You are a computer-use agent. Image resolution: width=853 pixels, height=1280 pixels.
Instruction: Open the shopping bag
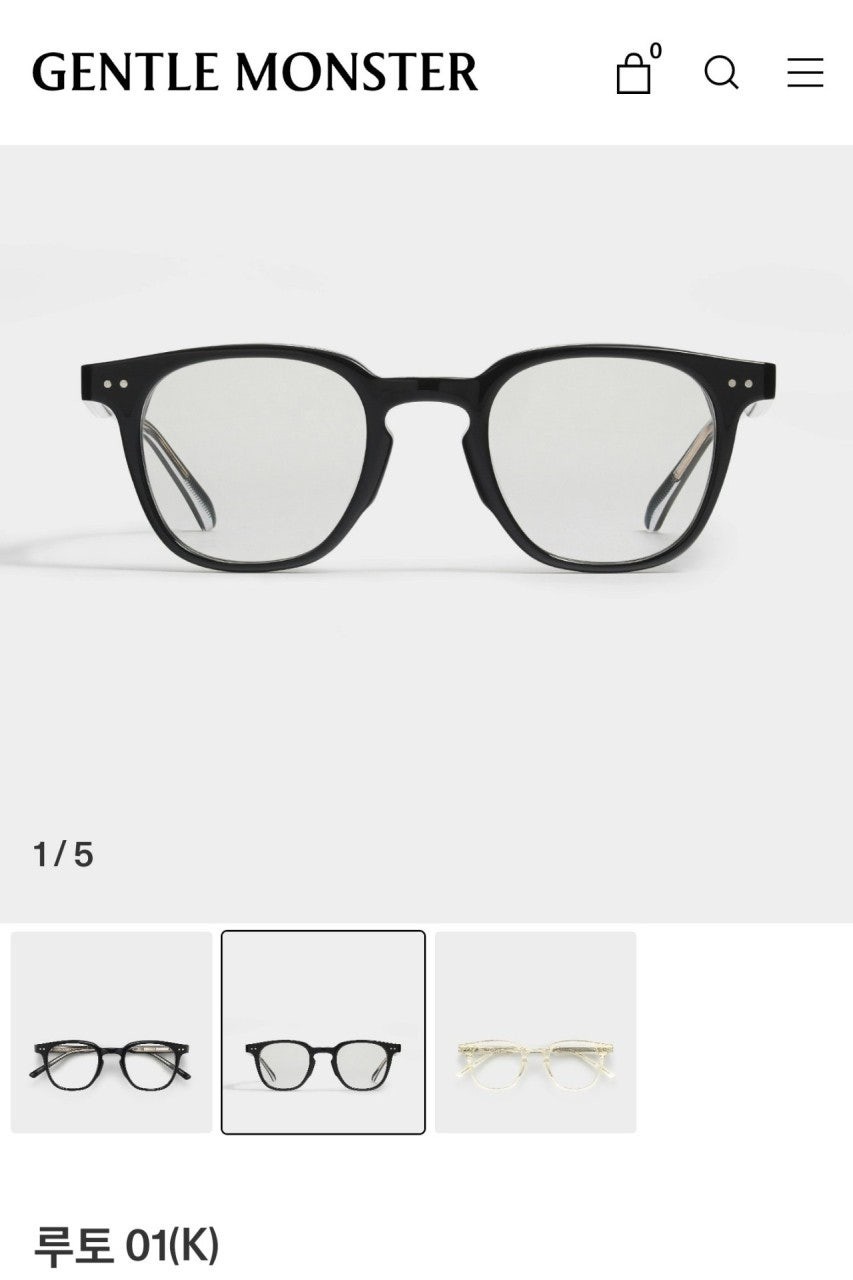coord(634,73)
